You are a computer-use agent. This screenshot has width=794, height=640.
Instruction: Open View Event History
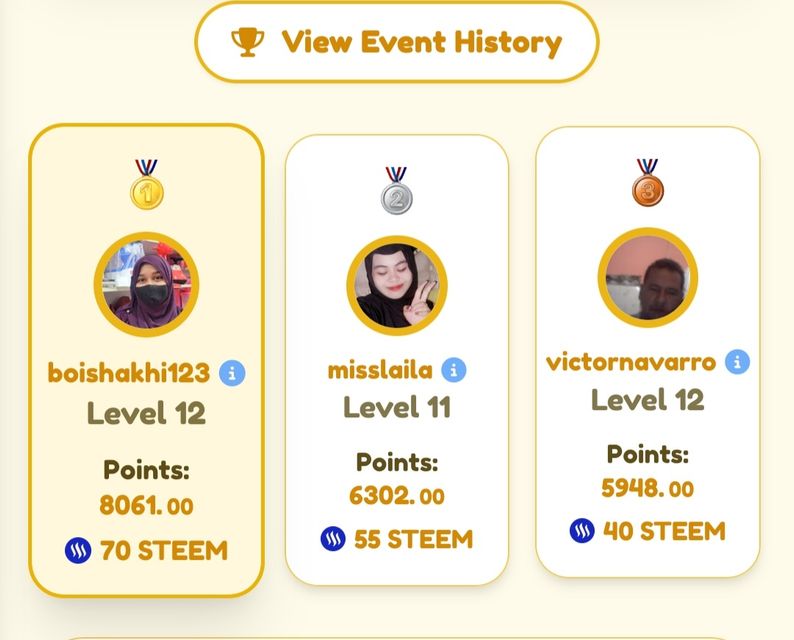396,43
